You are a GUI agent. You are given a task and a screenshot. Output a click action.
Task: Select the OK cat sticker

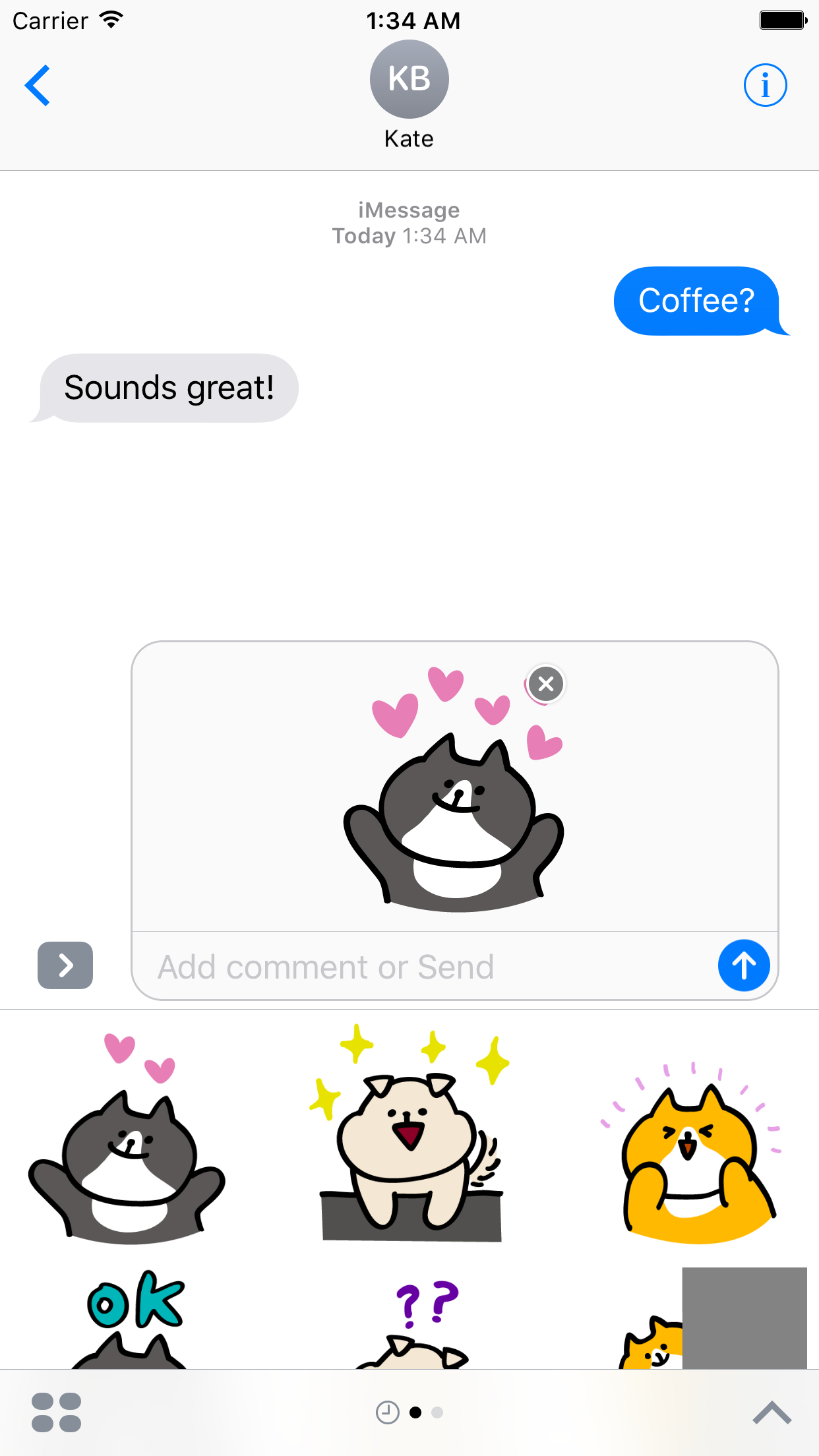132,1319
